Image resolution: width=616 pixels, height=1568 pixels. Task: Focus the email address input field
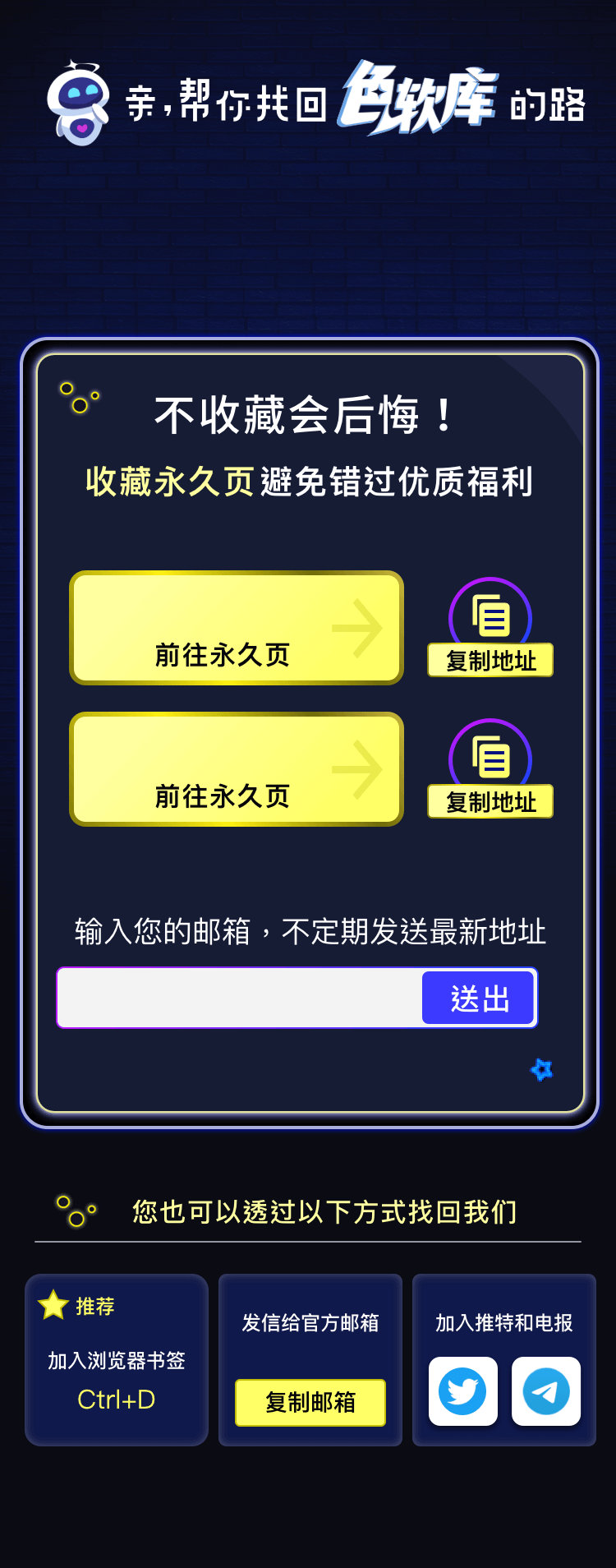tap(240, 998)
